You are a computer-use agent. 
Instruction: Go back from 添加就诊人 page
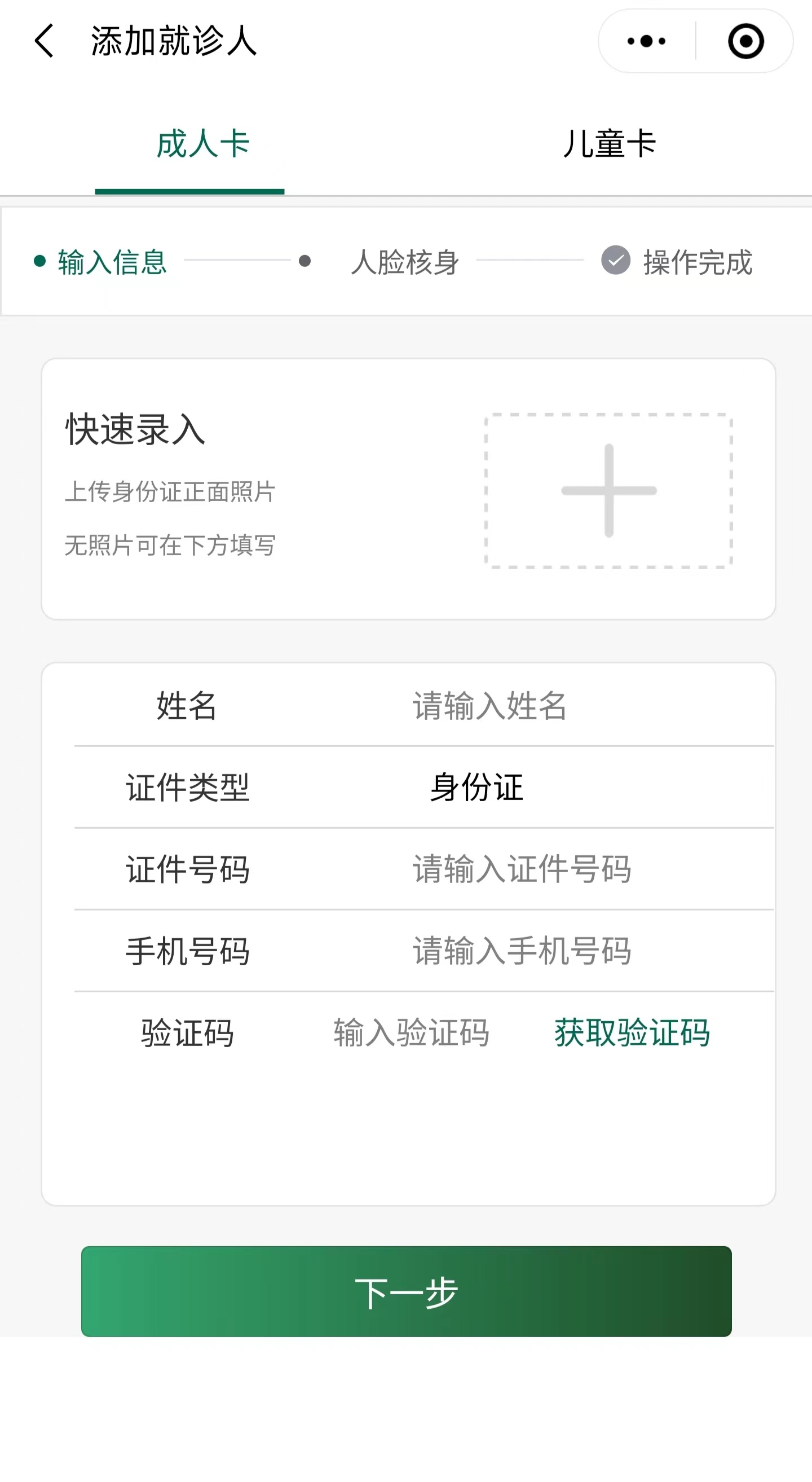click(x=45, y=41)
